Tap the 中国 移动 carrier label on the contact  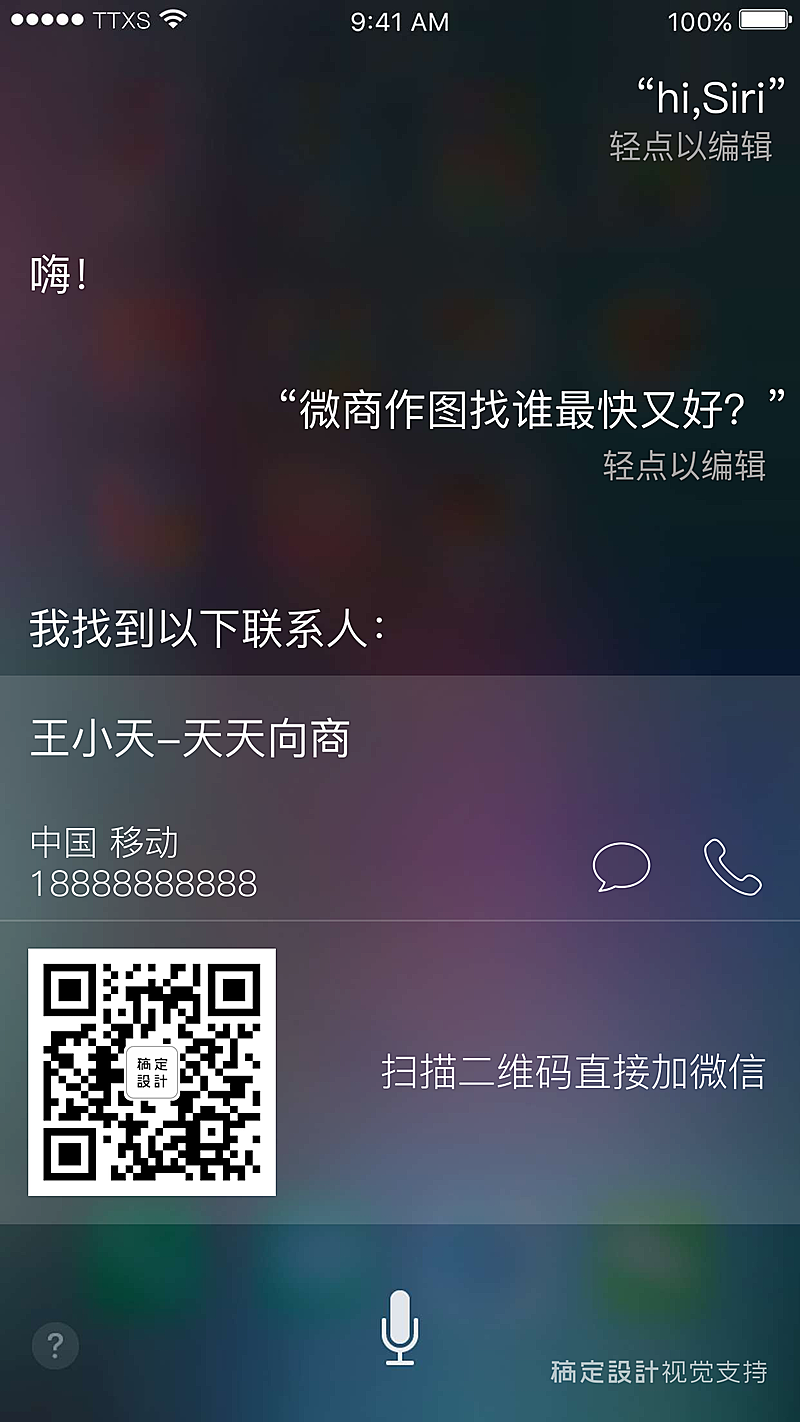coord(105,843)
